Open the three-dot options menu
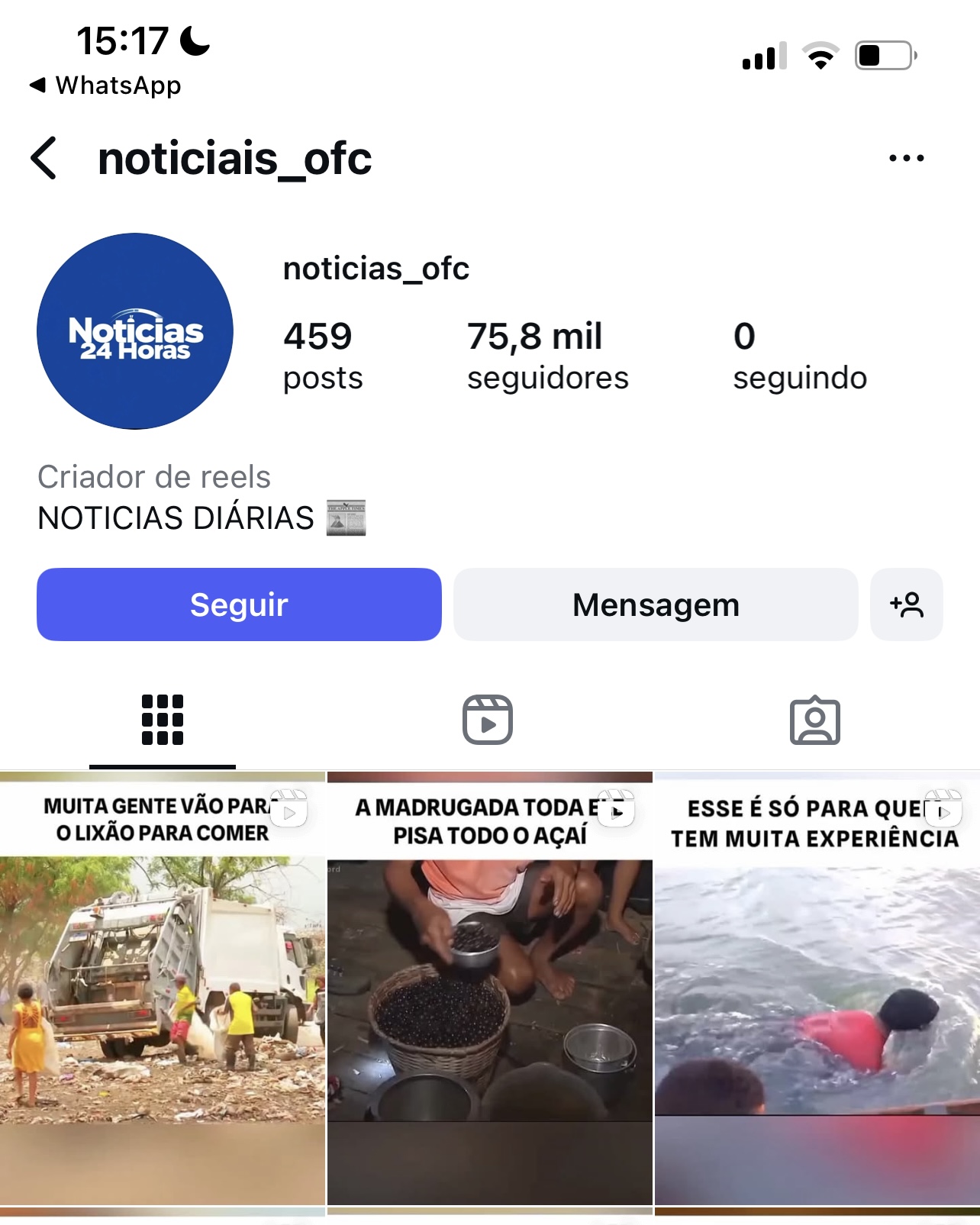The height and width of the screenshot is (1225, 980). click(x=906, y=158)
